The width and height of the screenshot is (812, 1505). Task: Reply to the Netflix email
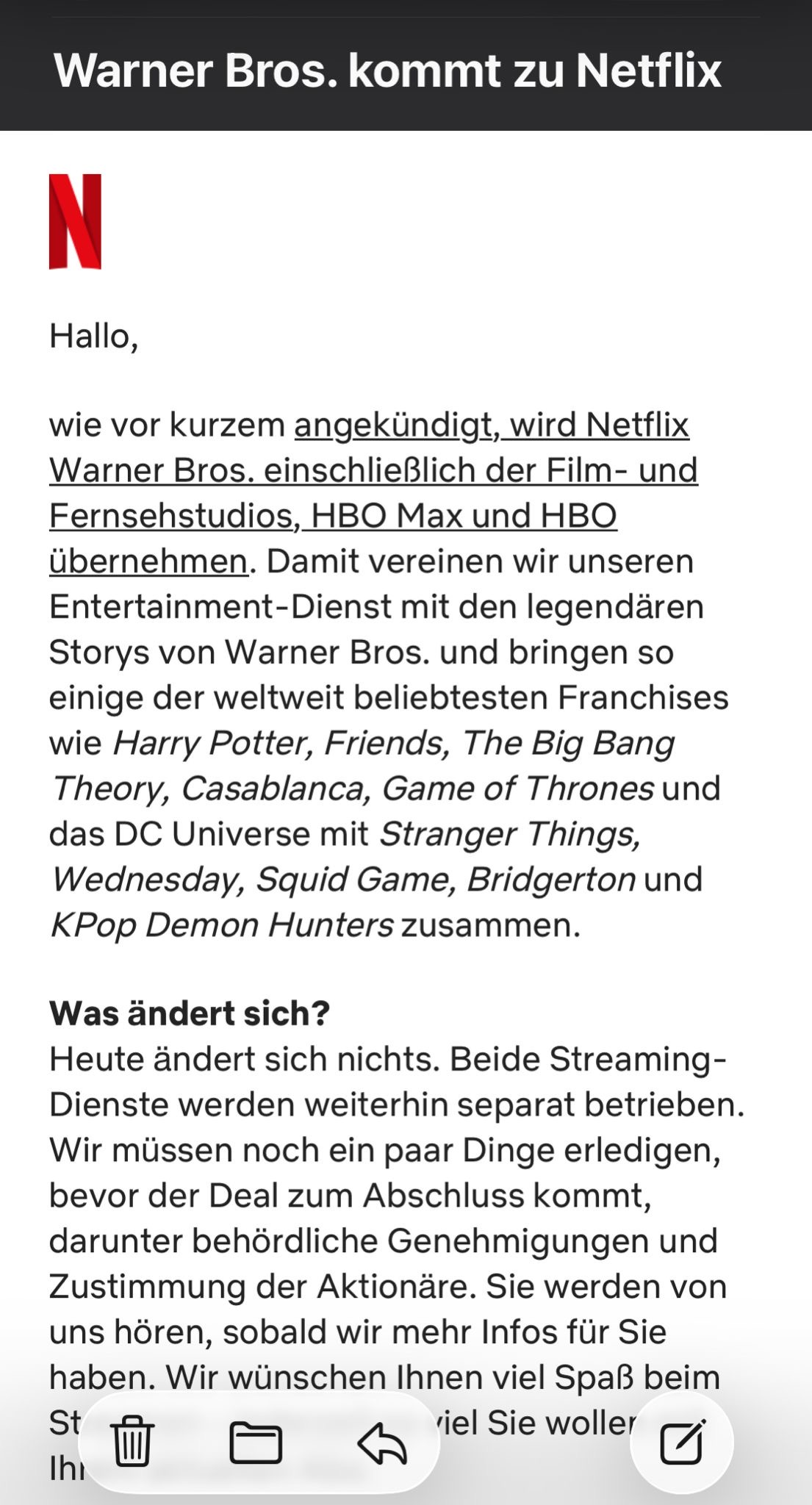click(382, 1443)
